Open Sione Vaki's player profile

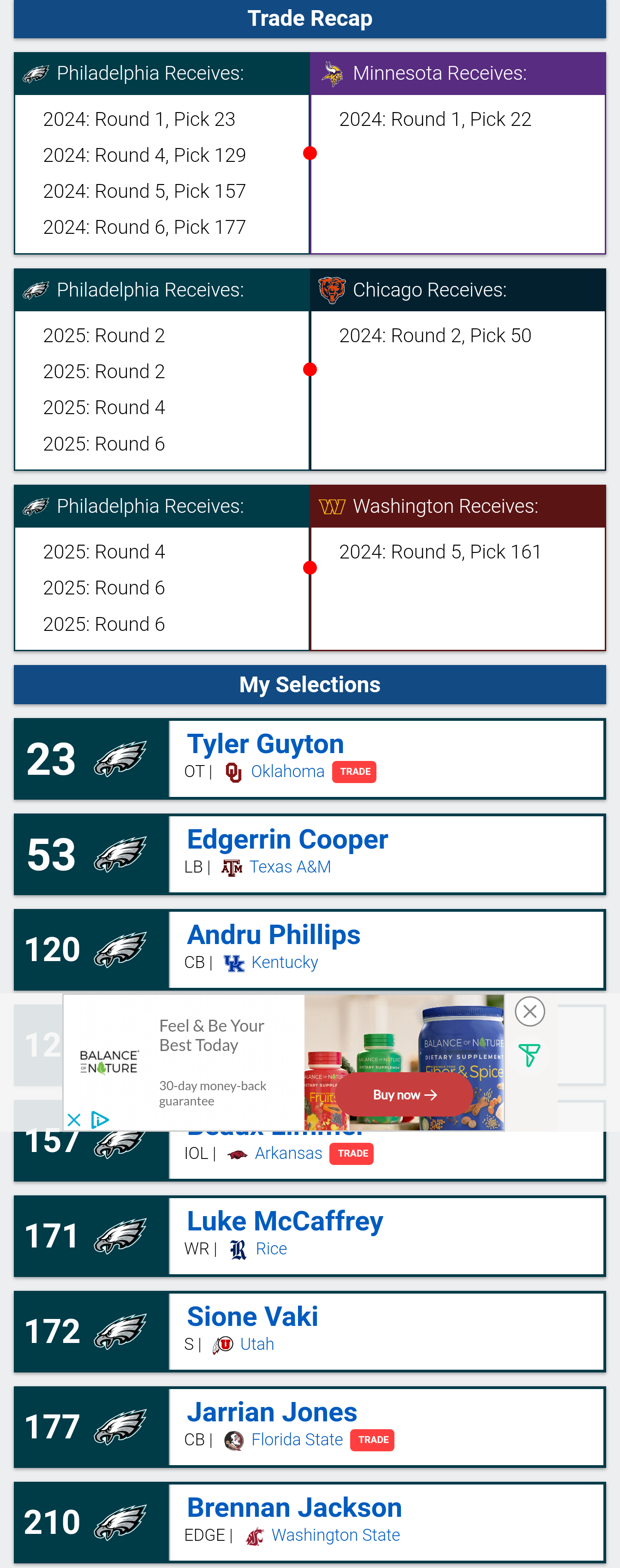(252, 1317)
